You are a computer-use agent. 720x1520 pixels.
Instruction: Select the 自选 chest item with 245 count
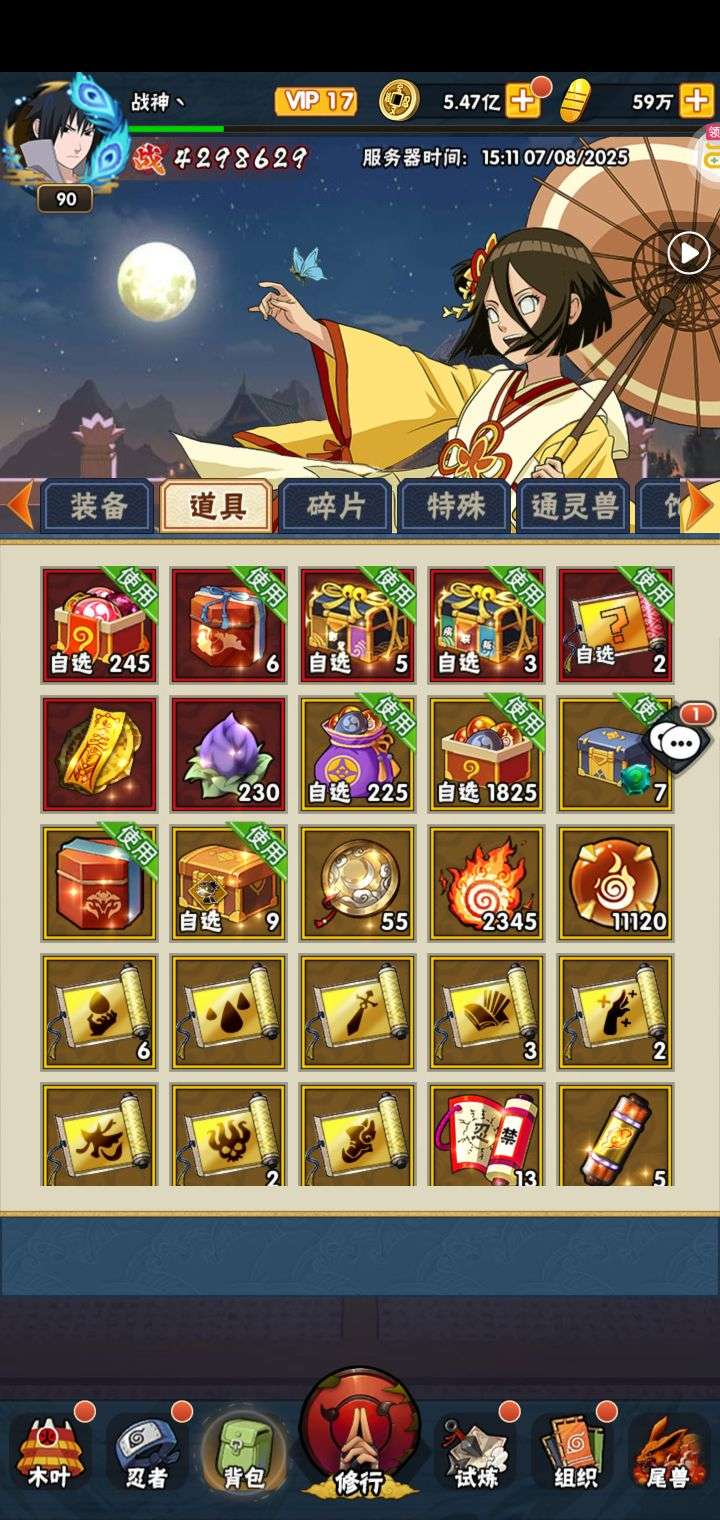click(99, 625)
